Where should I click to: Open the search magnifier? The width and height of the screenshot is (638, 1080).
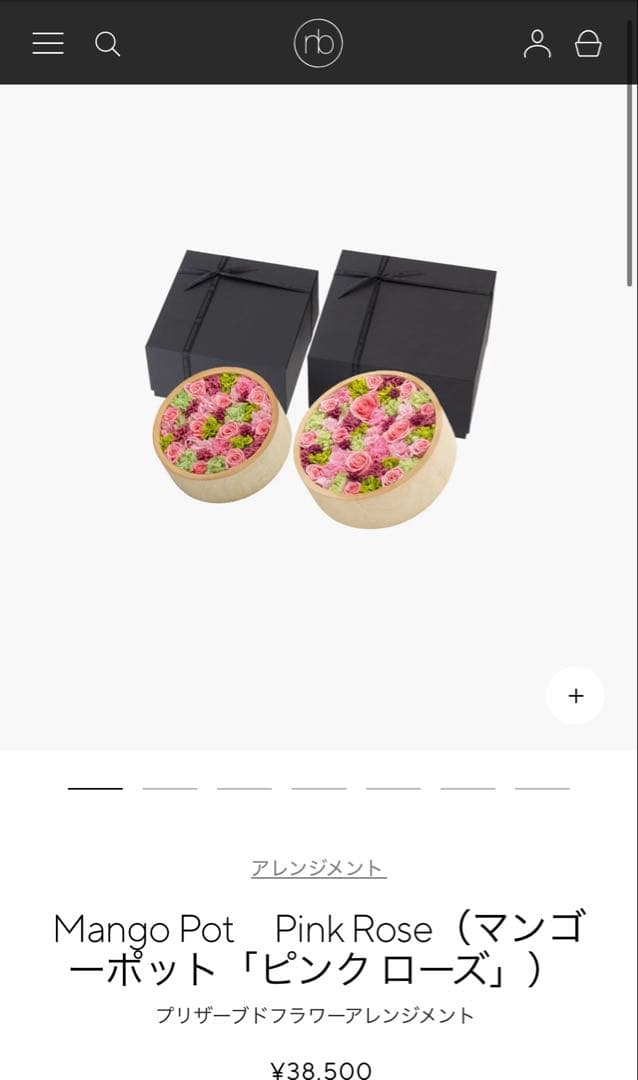coord(108,43)
